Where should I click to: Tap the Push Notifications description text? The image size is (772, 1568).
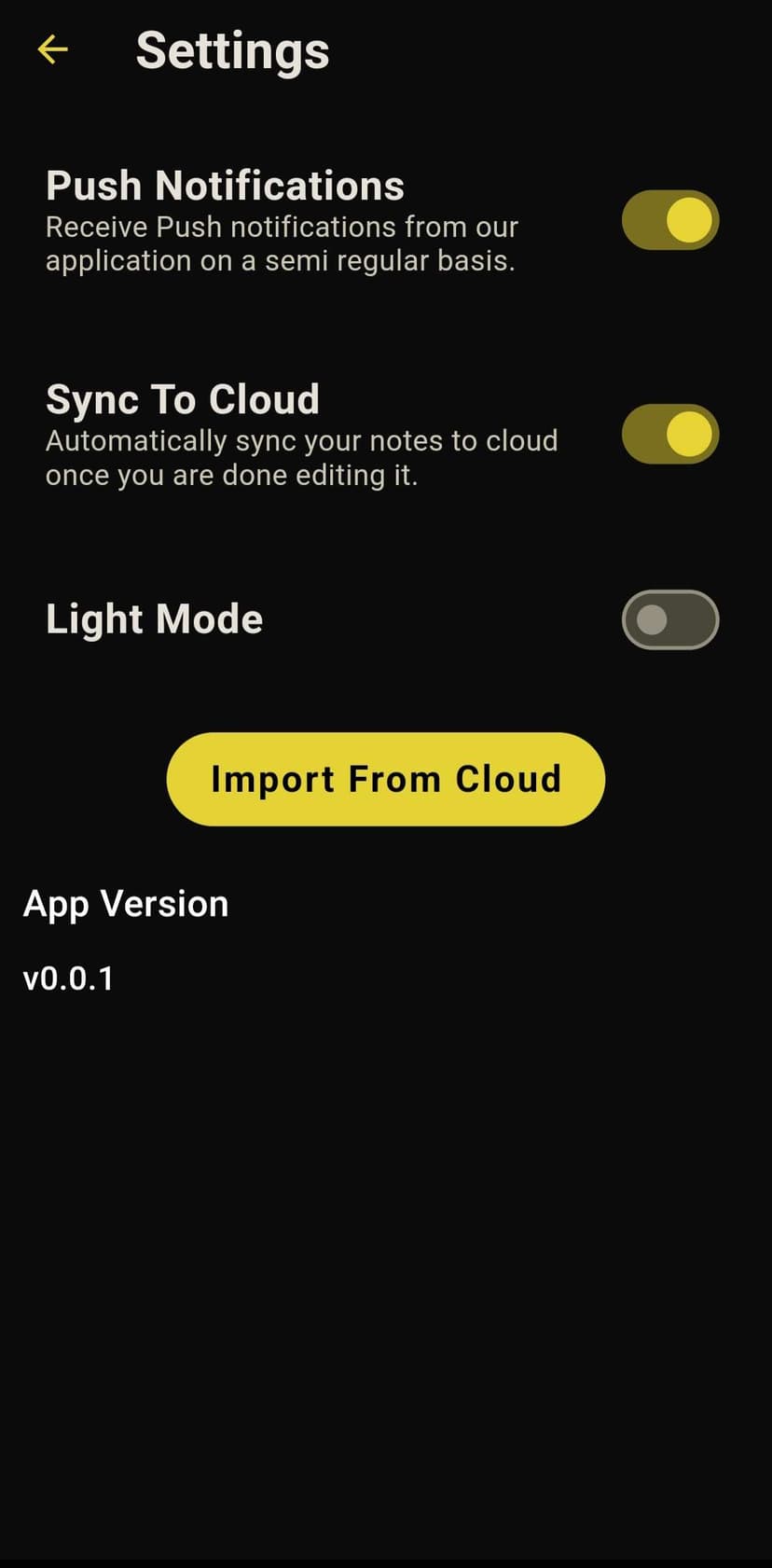(282, 243)
